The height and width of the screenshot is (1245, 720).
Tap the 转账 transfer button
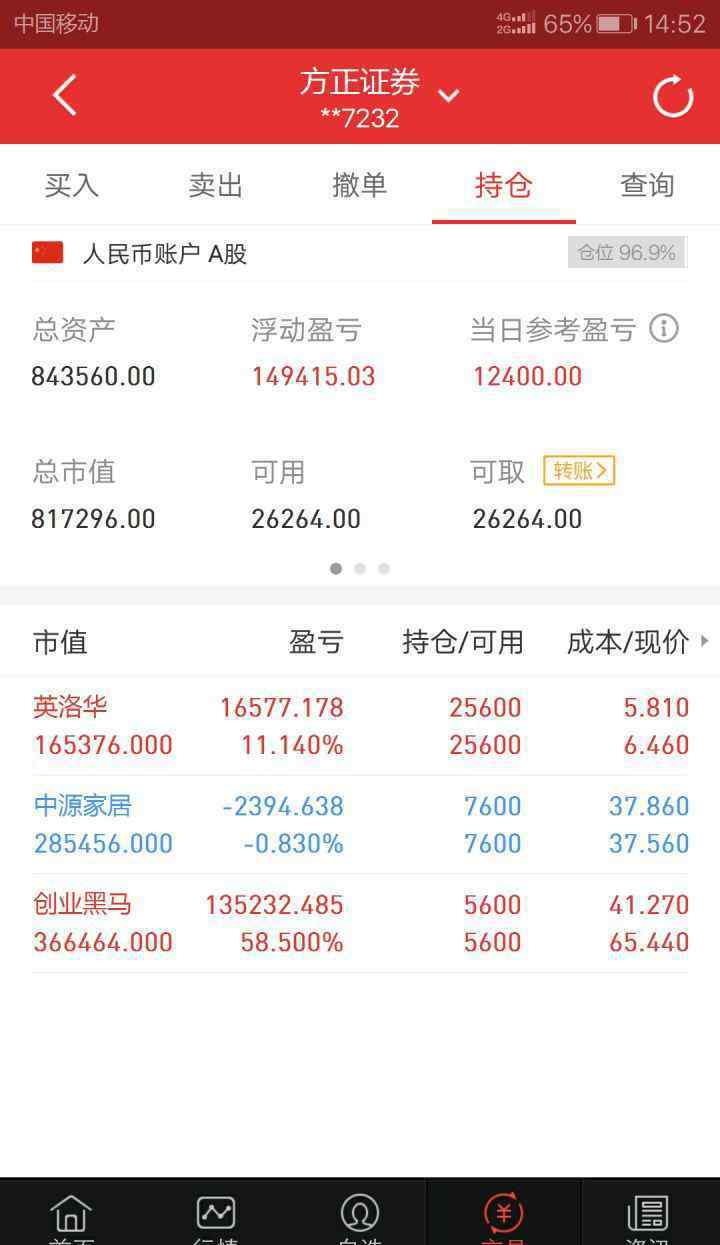[579, 471]
